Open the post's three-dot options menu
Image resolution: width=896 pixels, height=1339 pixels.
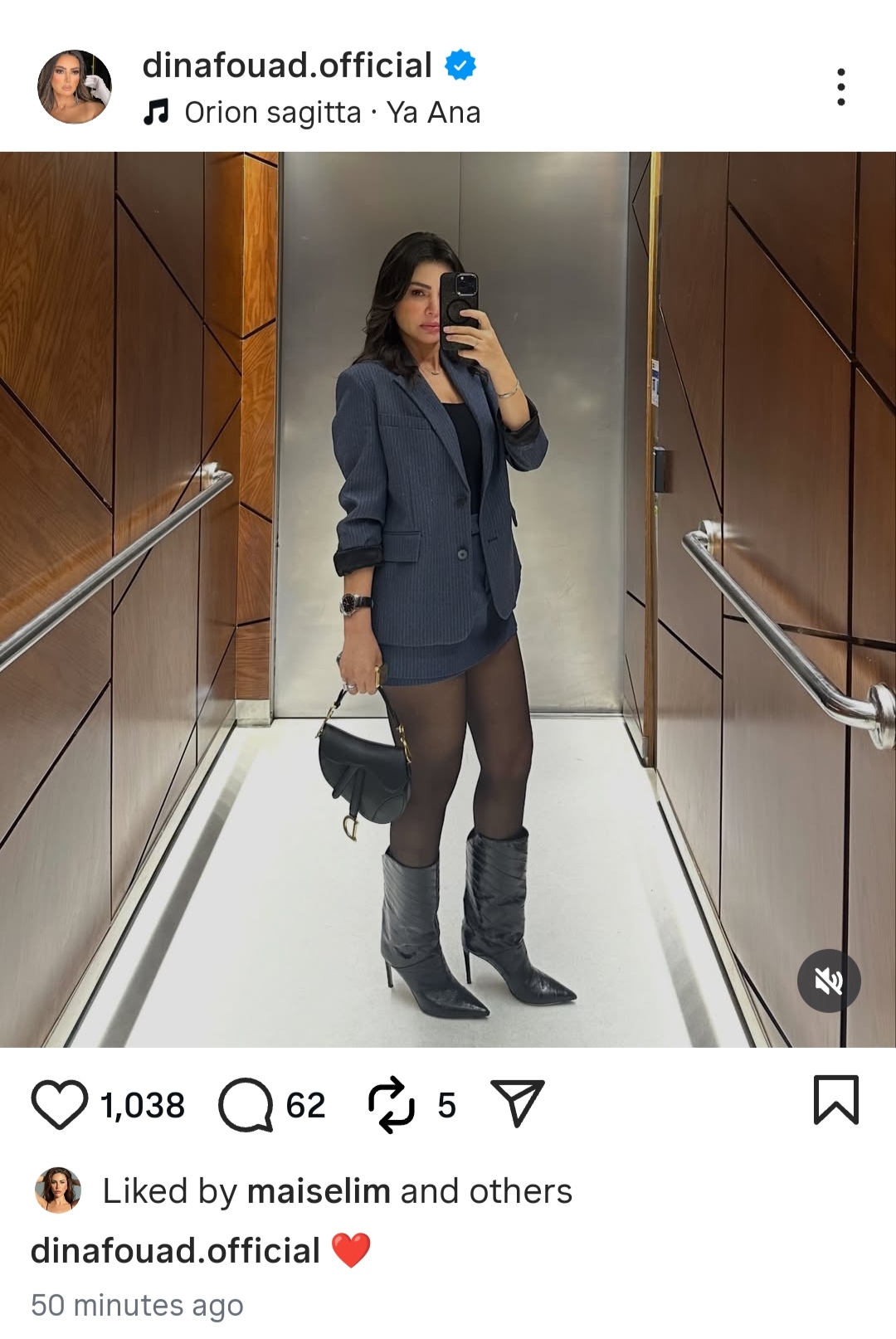pyautogui.click(x=840, y=87)
